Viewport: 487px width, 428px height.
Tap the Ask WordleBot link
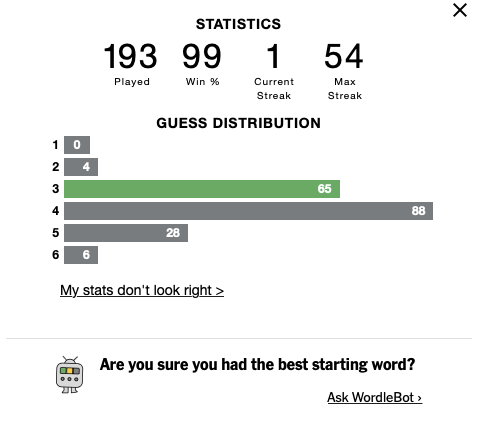pyautogui.click(x=375, y=397)
